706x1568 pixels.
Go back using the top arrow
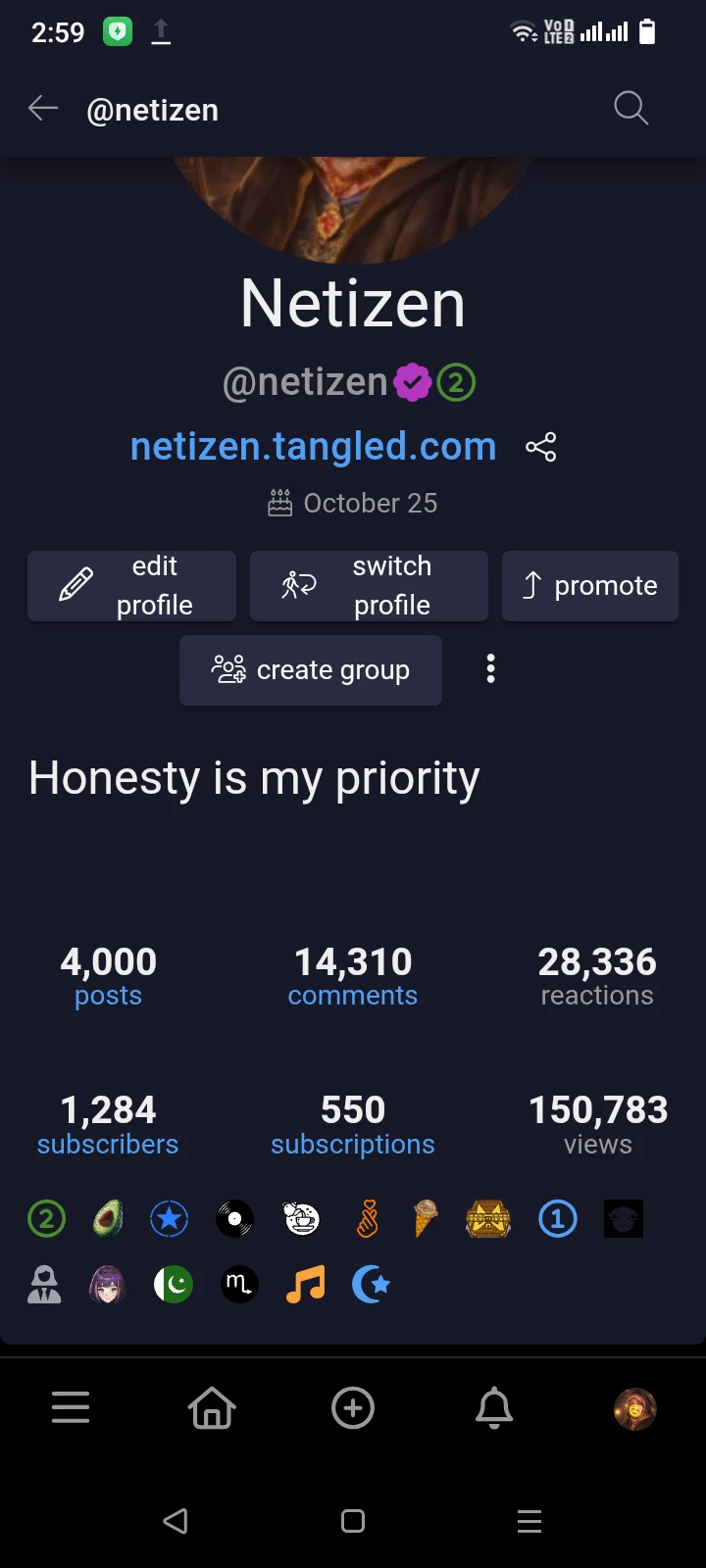click(x=43, y=109)
